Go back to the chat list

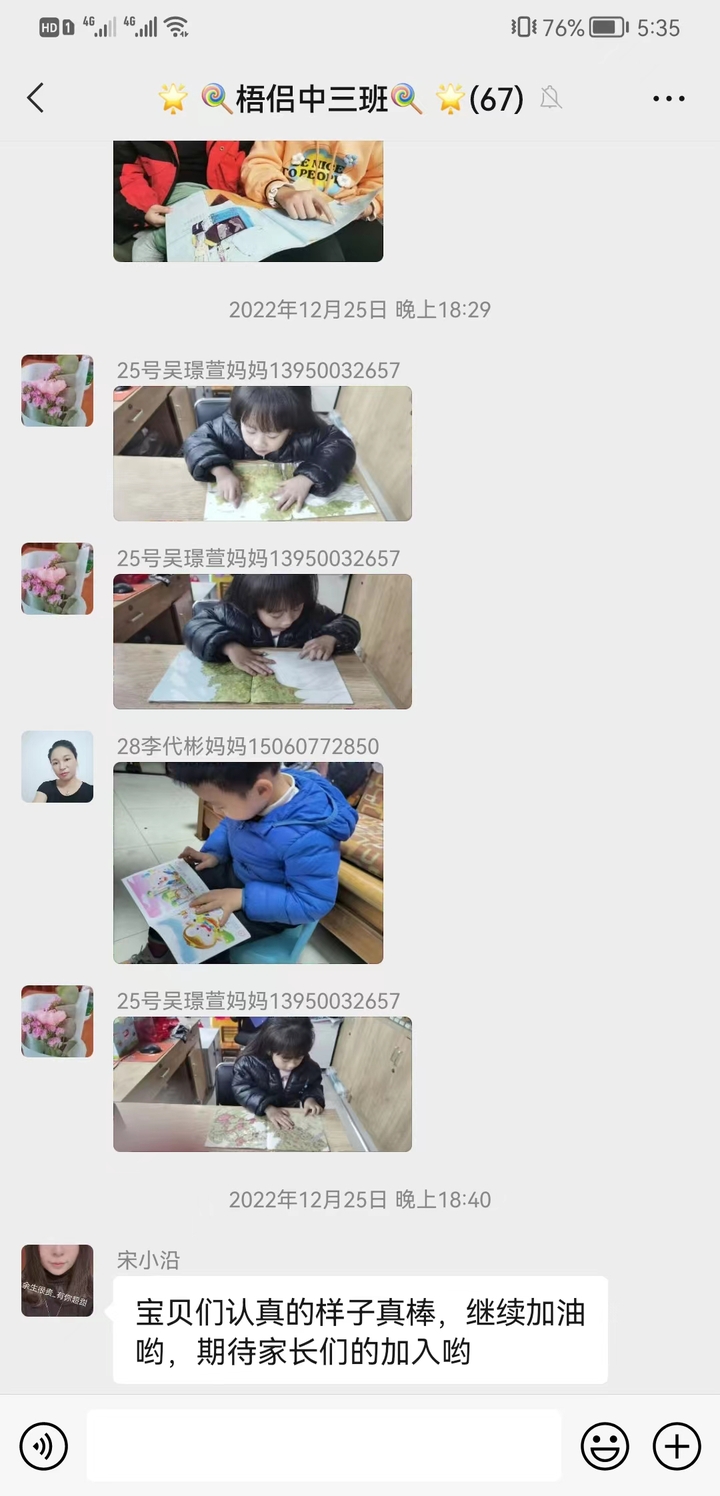36,98
